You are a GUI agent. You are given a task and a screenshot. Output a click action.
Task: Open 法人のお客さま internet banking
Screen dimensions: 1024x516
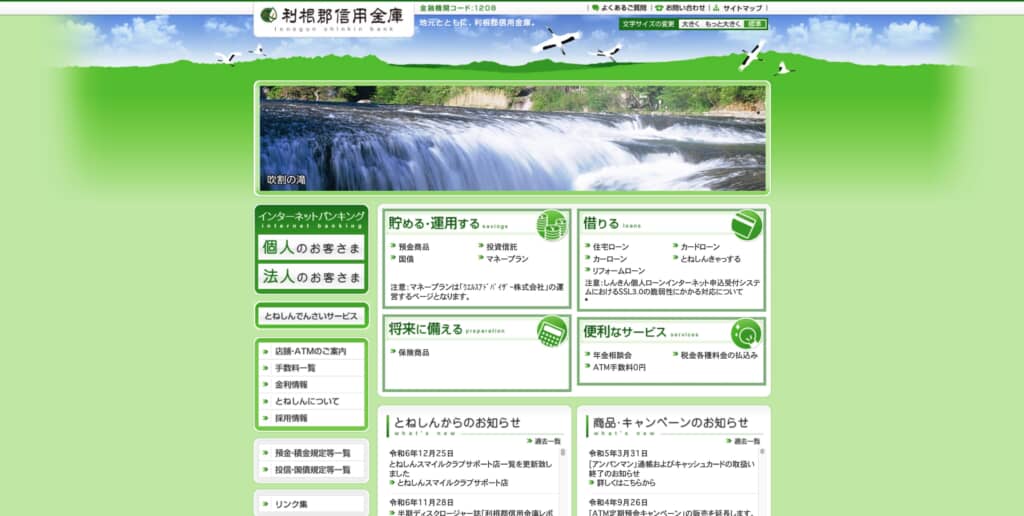[x=311, y=276]
